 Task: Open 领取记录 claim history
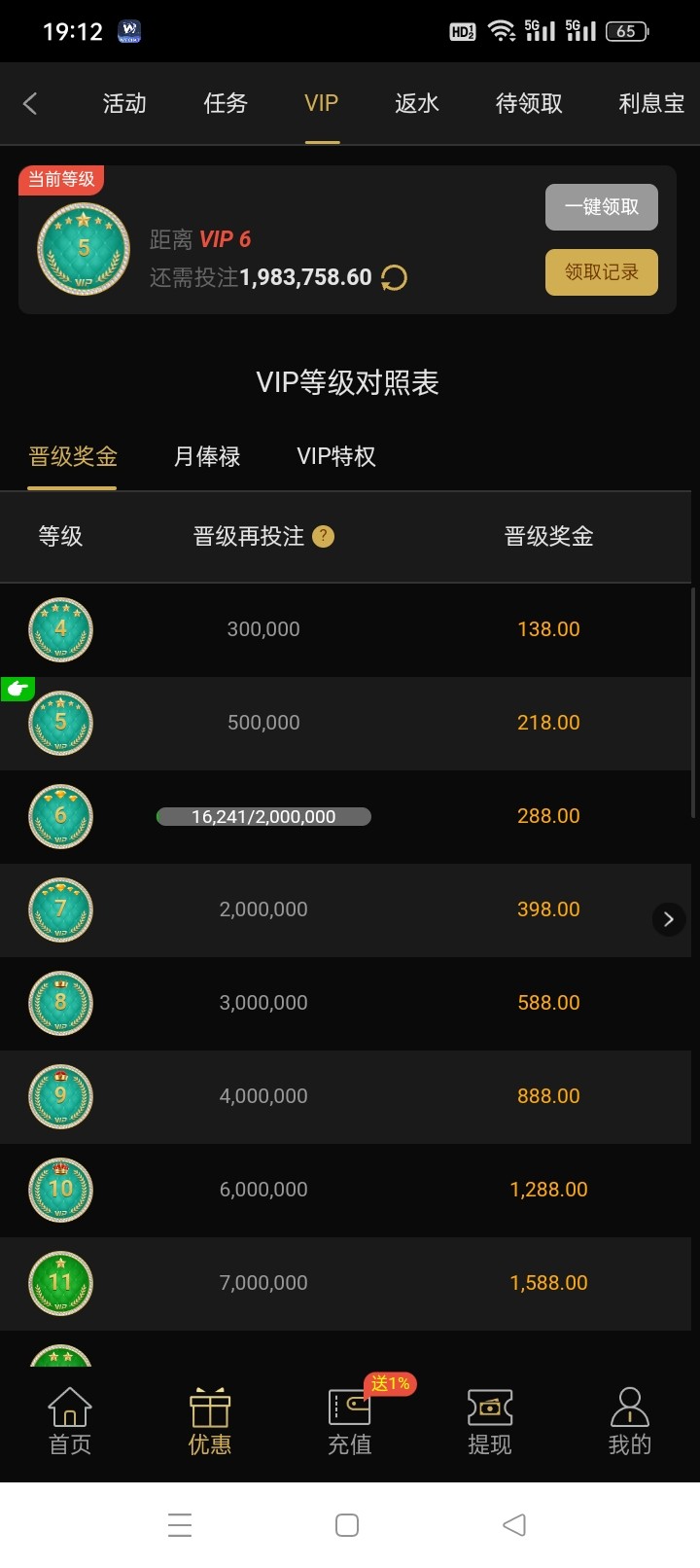tap(602, 272)
